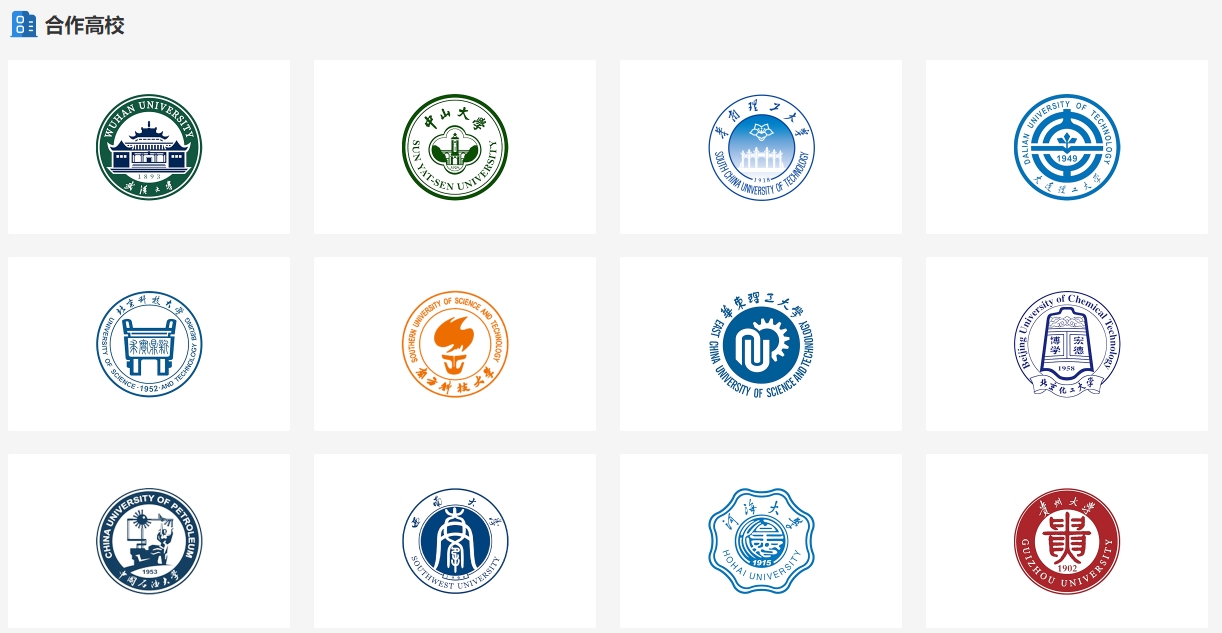Open the Hohai University tile
The image size is (1222, 633).
click(x=761, y=541)
